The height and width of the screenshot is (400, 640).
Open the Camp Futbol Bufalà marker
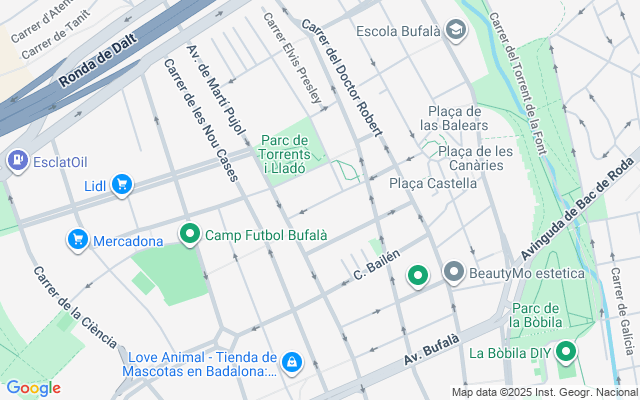[x=190, y=235]
